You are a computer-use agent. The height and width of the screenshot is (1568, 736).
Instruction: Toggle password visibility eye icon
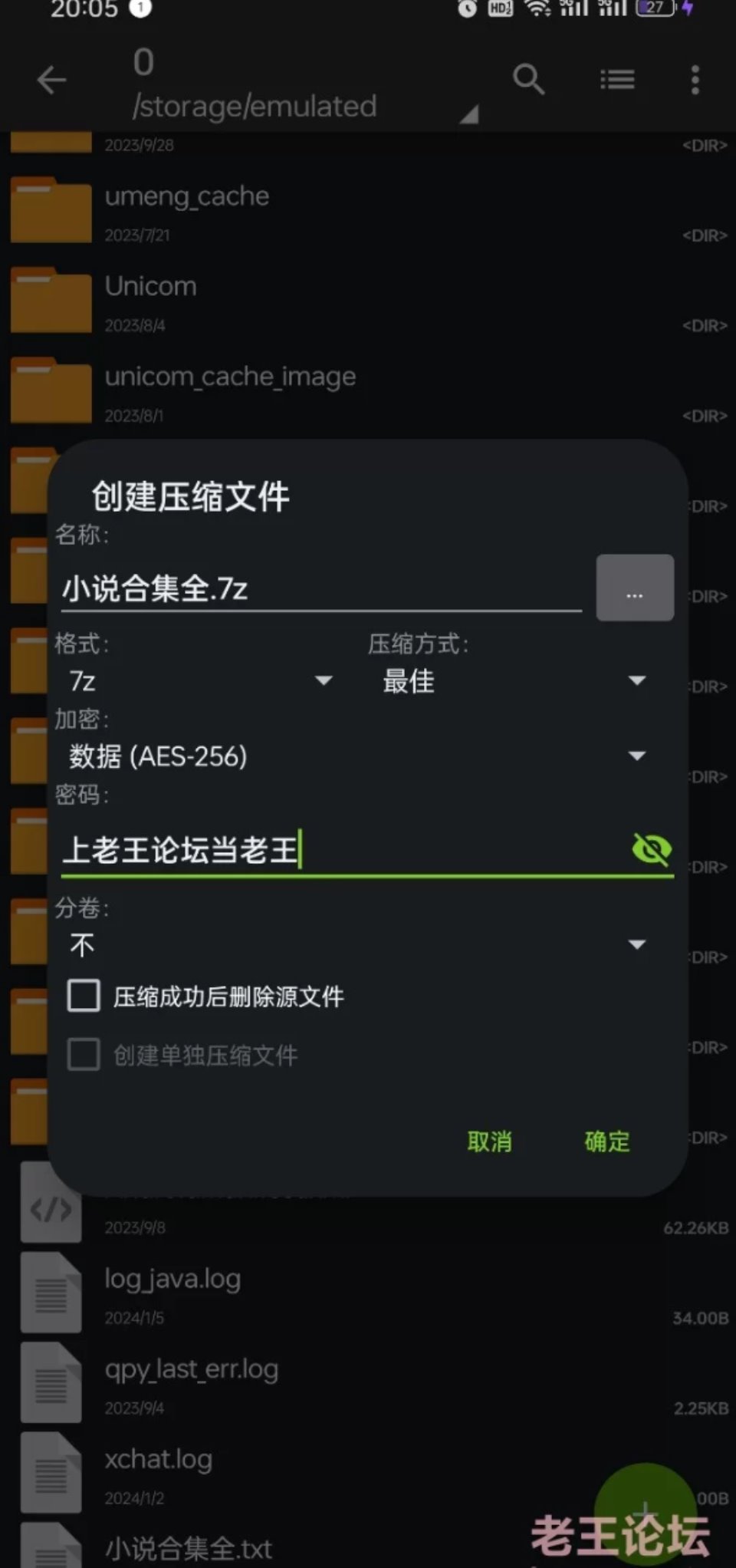click(x=651, y=849)
